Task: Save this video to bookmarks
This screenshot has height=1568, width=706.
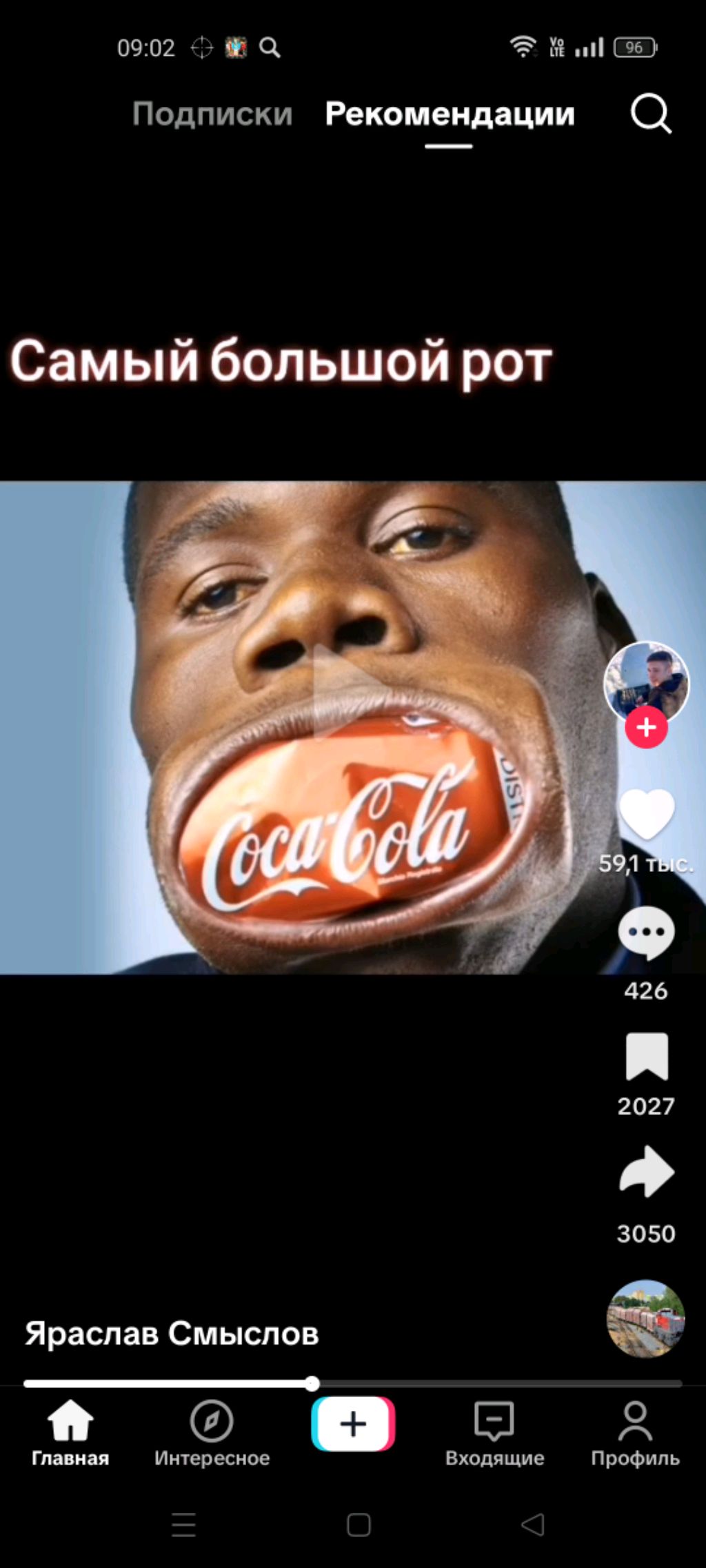Action: pos(646,1056)
